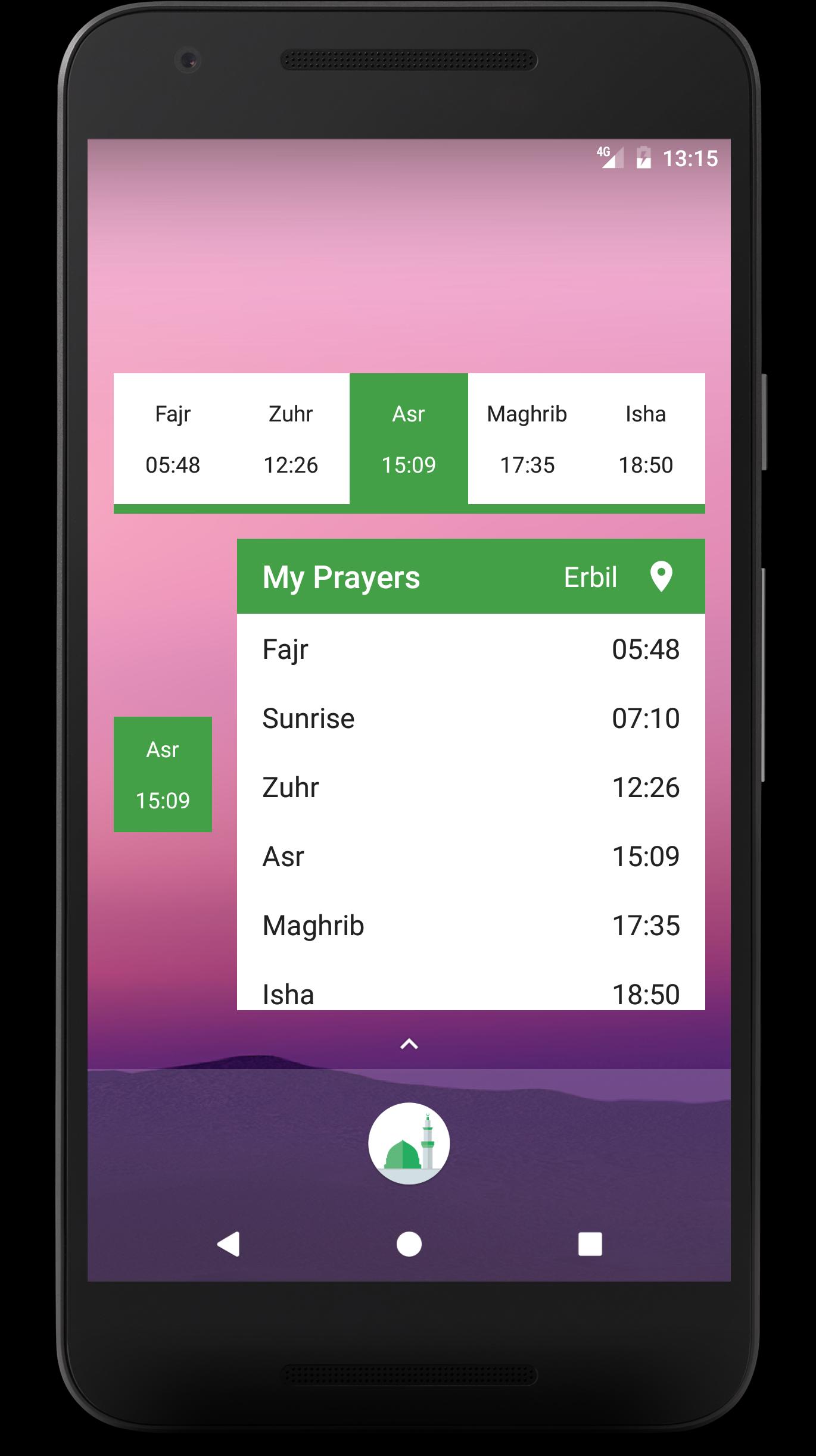Open the mosque prayer app icon
The image size is (816, 1456).
tap(409, 1143)
